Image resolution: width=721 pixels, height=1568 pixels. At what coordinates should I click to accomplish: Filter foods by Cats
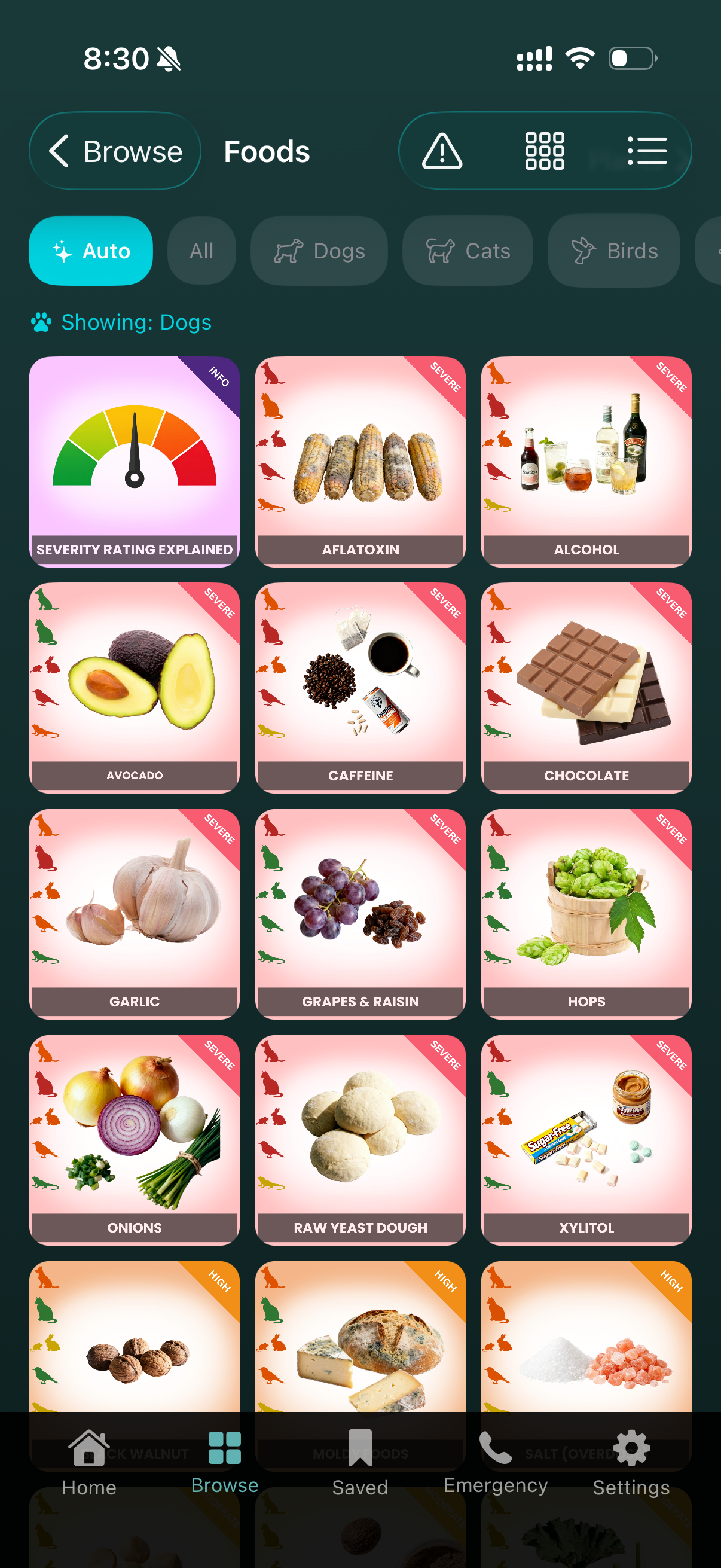click(x=468, y=251)
